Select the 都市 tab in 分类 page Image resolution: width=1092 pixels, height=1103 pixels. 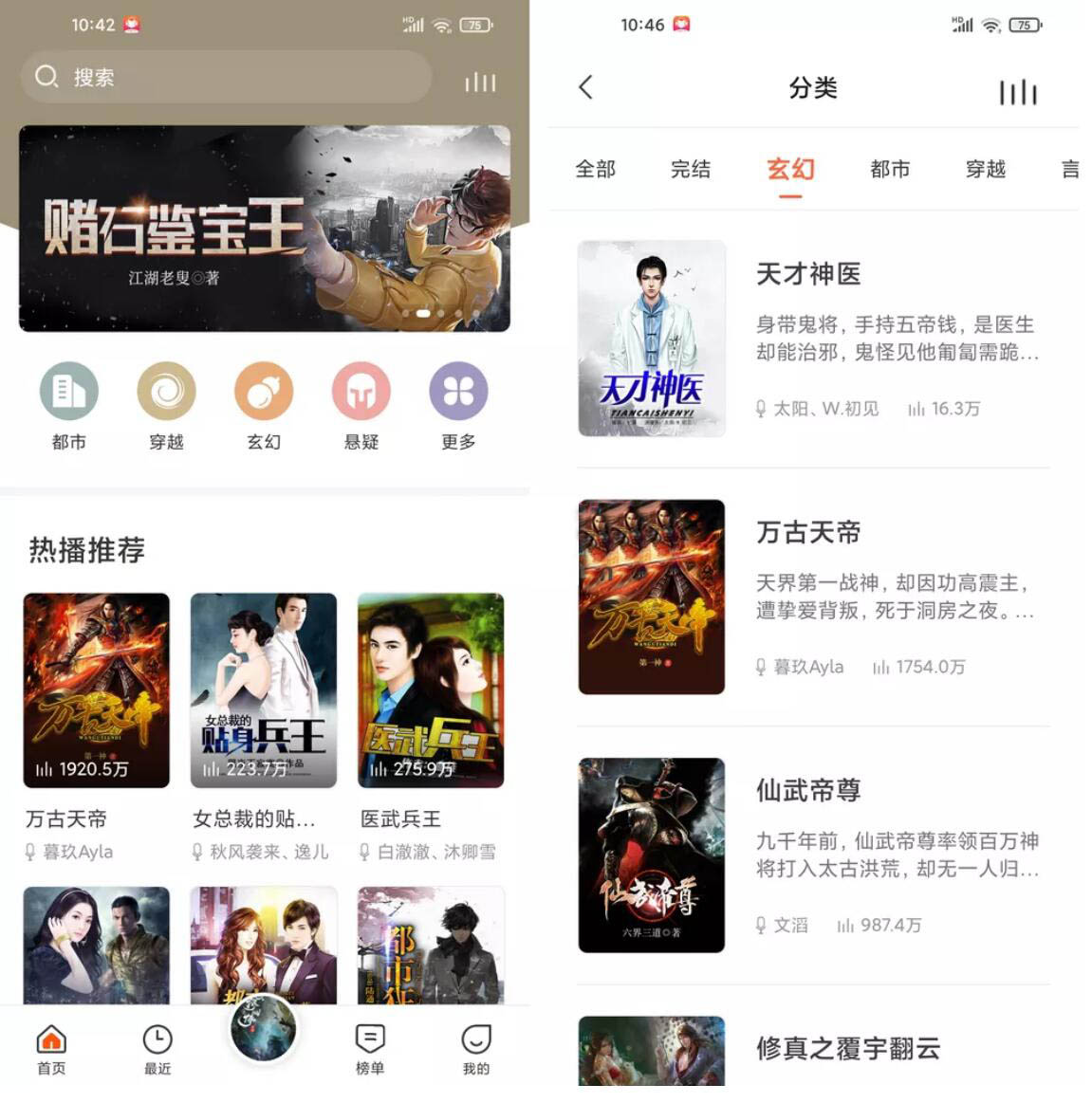[890, 169]
